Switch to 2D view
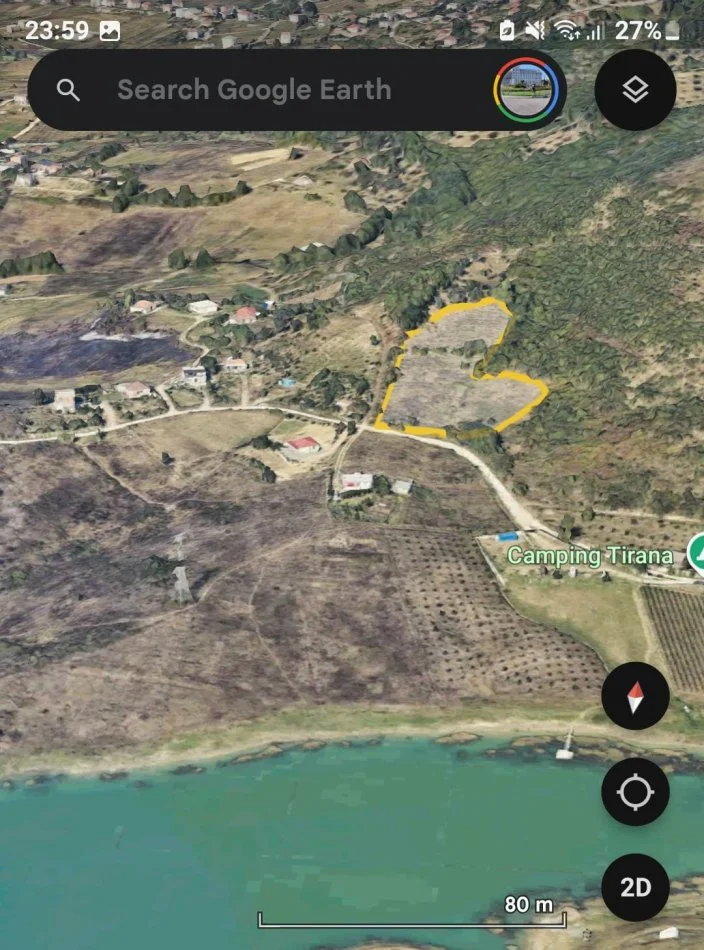Screen dimensions: 704x950 point(635,887)
